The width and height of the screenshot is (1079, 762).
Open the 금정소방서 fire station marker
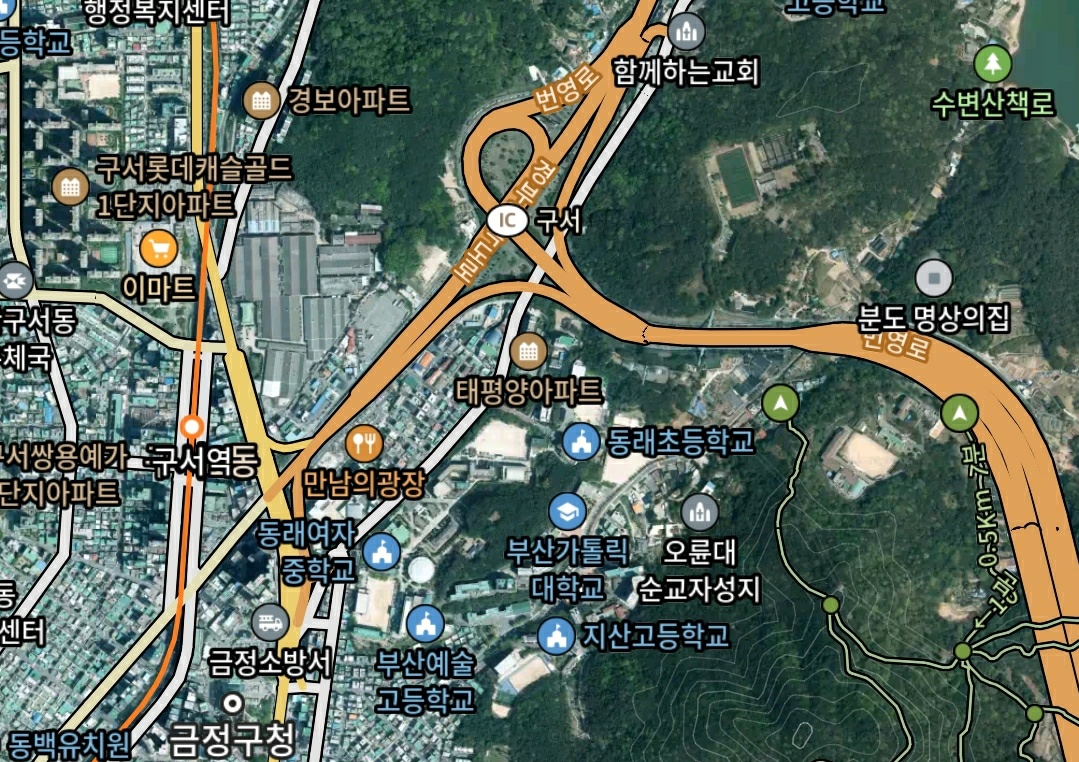pos(269,622)
